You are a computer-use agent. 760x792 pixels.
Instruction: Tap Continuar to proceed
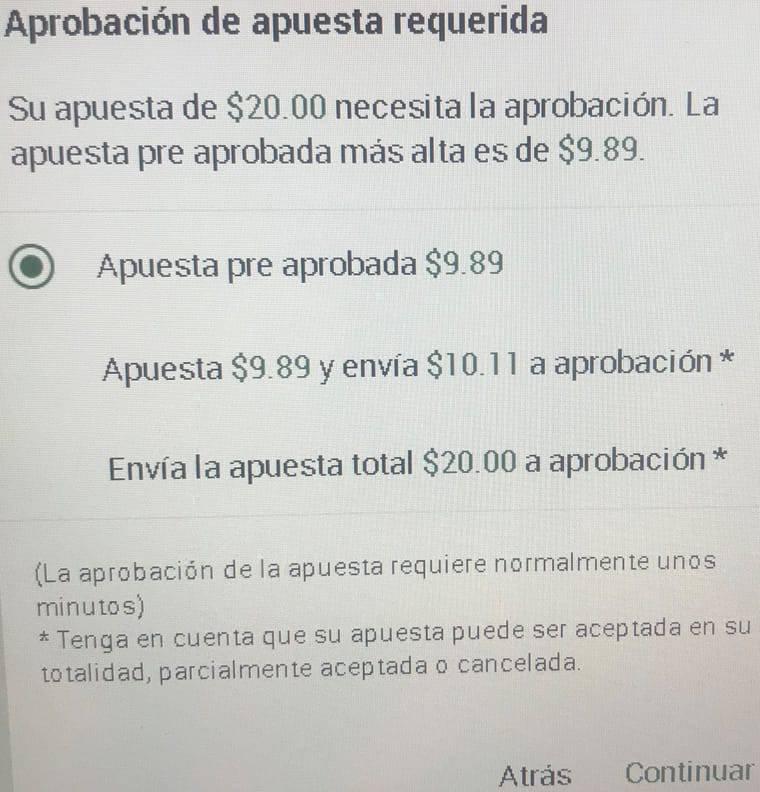689,773
